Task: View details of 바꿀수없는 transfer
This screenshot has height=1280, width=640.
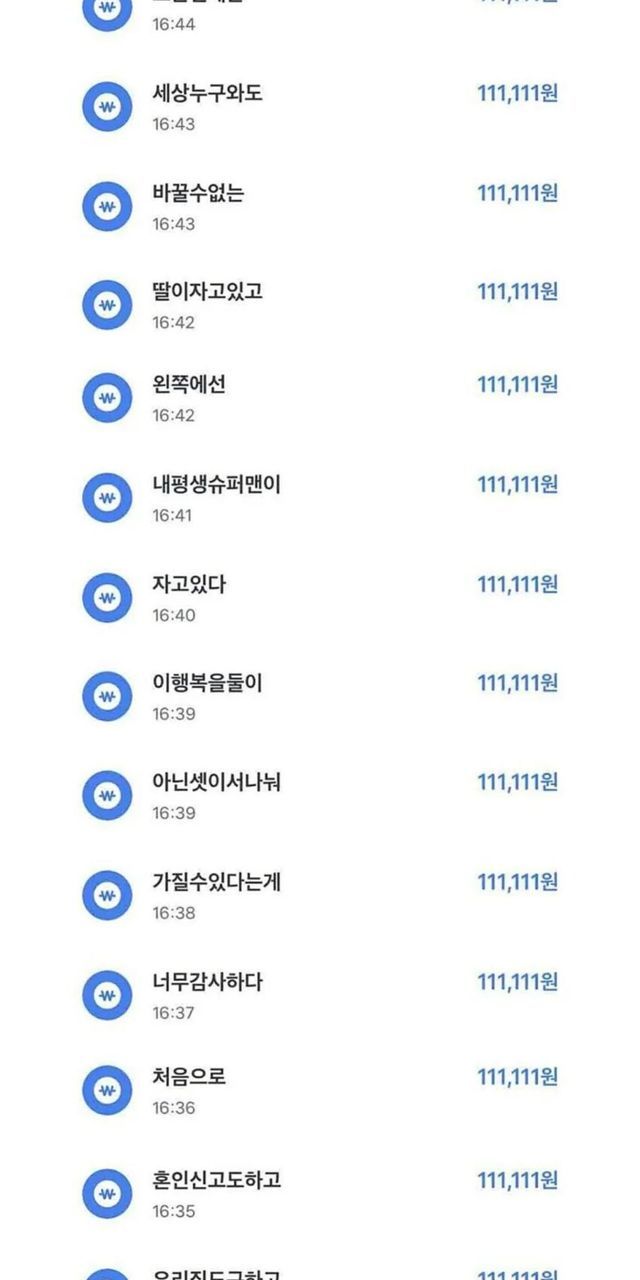Action: click(x=320, y=207)
